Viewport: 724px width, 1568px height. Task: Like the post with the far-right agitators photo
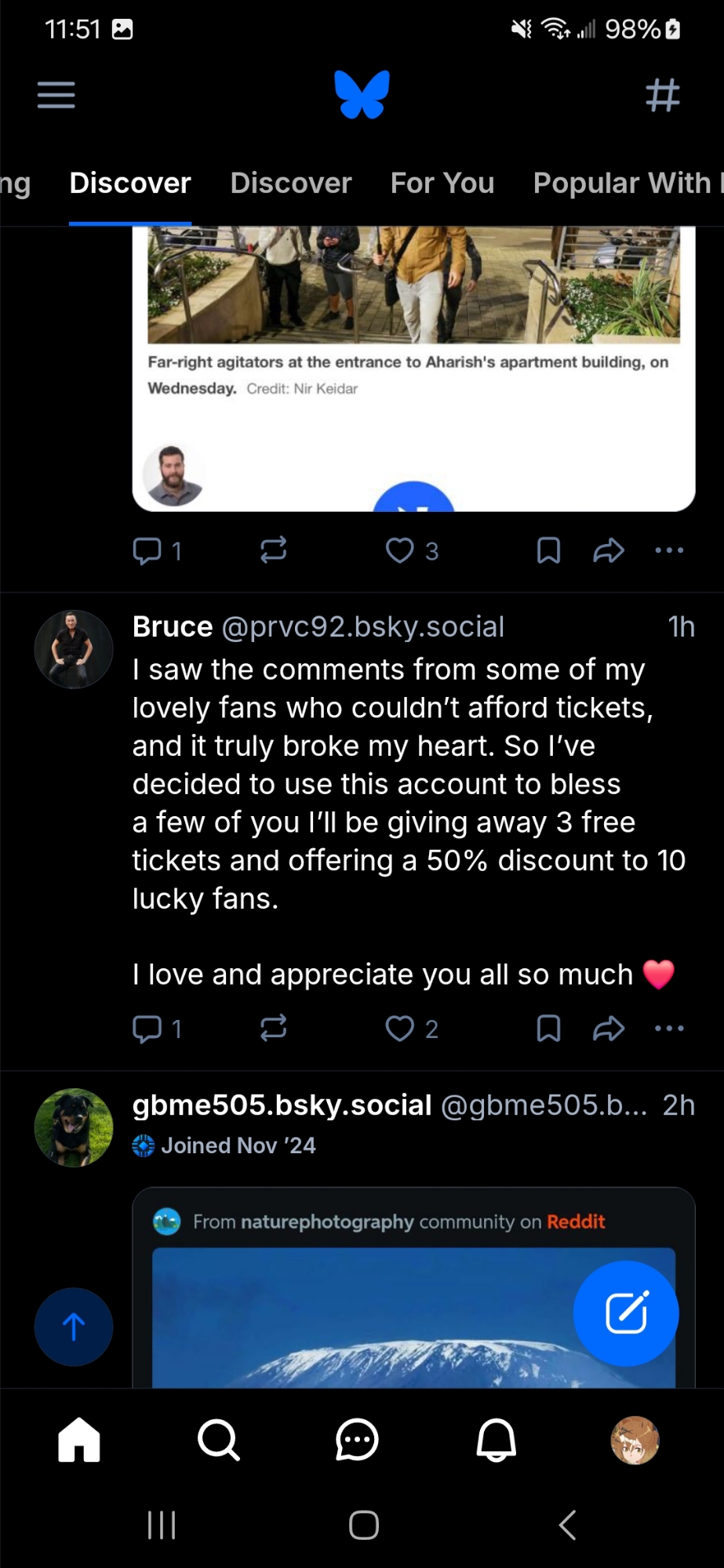[x=400, y=550]
